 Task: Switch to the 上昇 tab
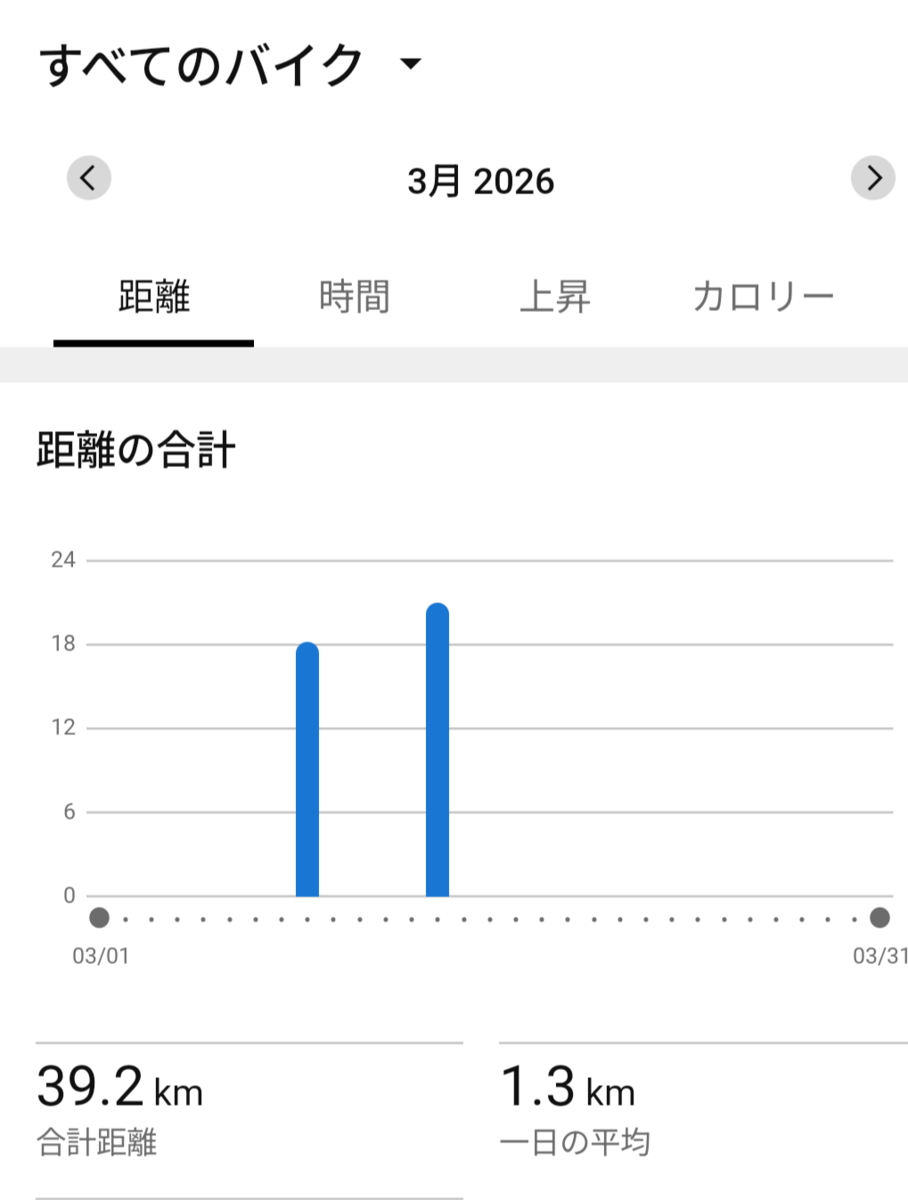pyautogui.click(x=555, y=298)
